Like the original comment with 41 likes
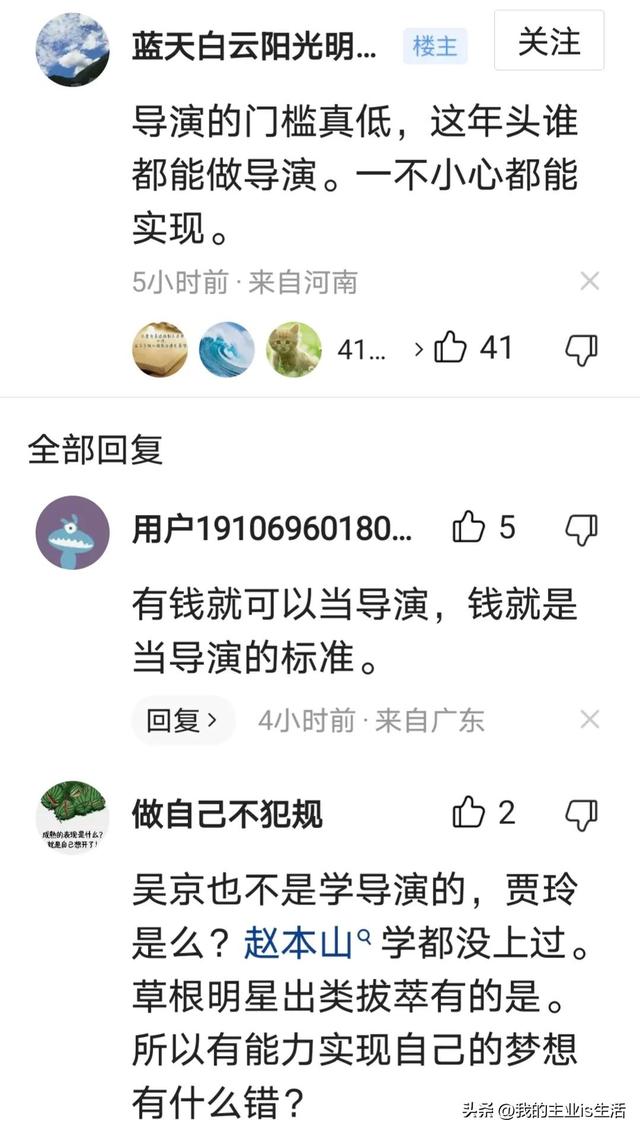Image resolution: width=640 pixels, height=1133 pixels. pos(472,348)
